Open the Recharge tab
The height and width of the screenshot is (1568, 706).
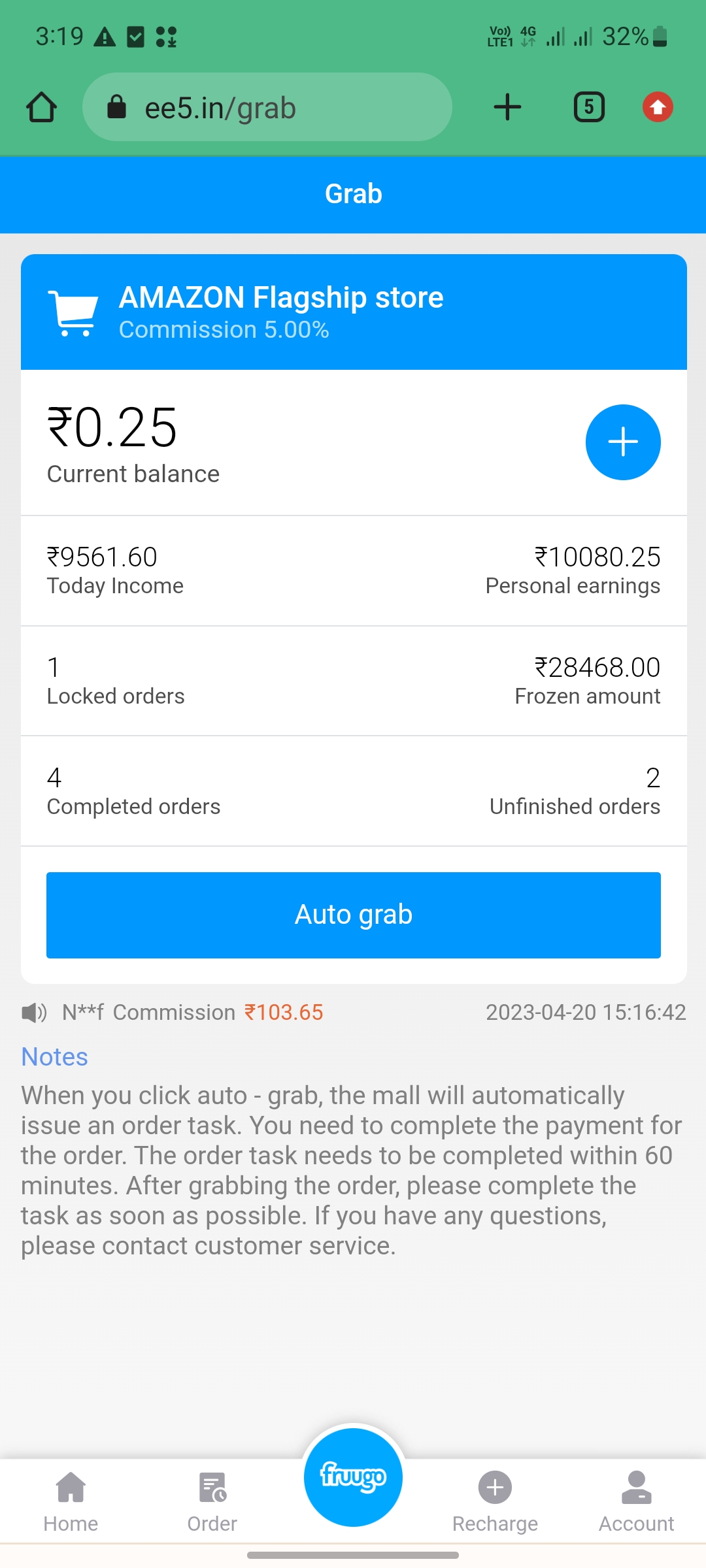(x=495, y=1501)
